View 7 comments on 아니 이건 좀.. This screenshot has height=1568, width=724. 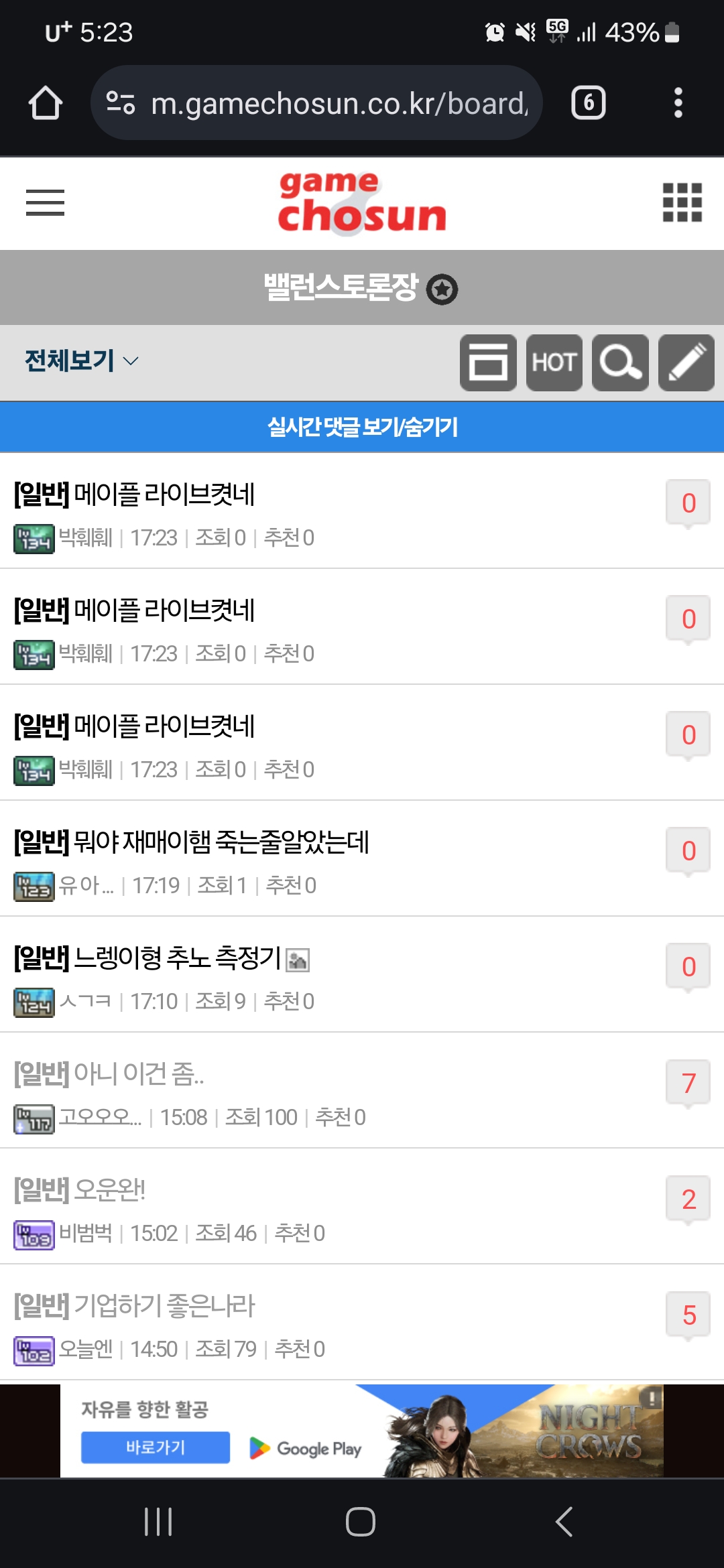[688, 1084]
